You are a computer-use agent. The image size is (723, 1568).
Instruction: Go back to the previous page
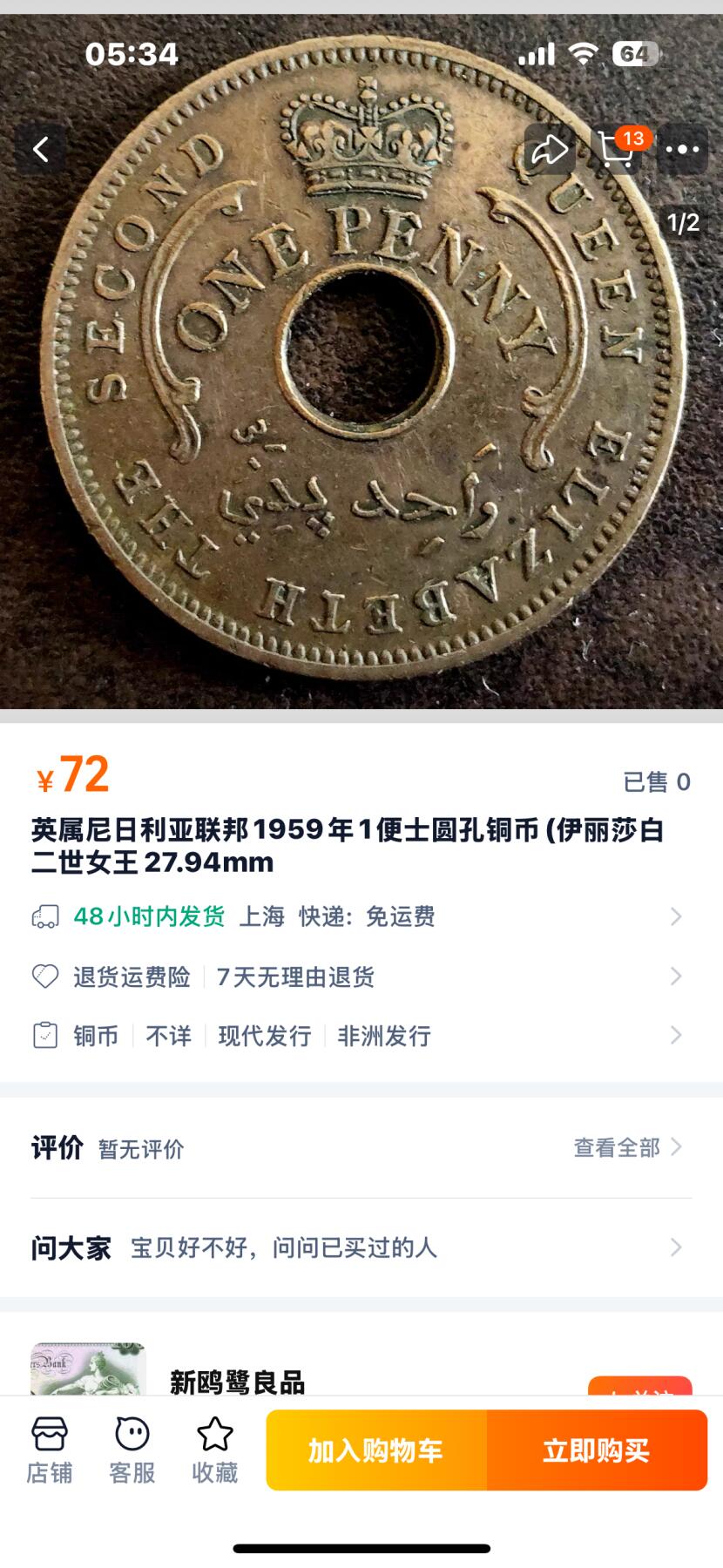coord(41,150)
